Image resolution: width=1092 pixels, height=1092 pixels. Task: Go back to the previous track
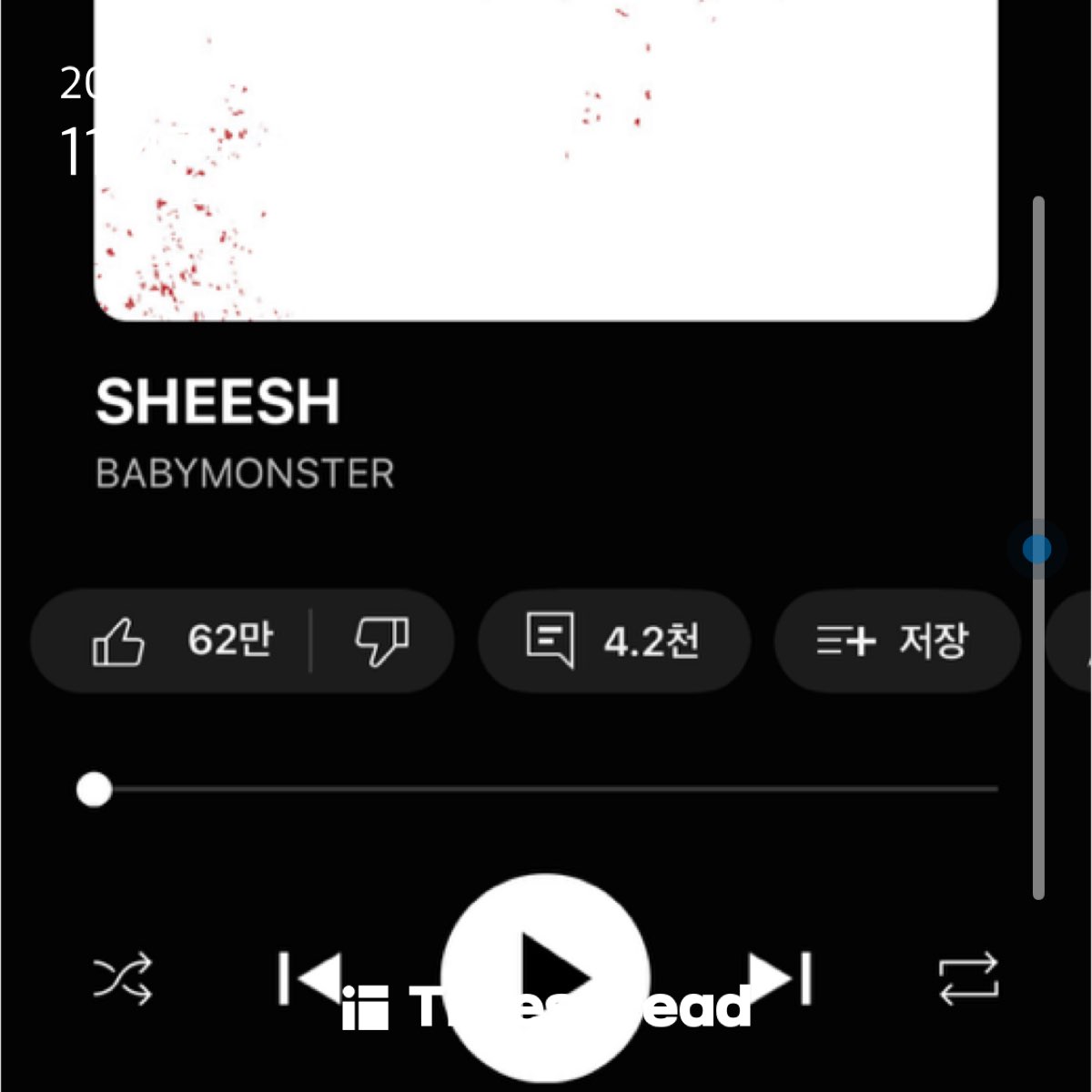(309, 979)
